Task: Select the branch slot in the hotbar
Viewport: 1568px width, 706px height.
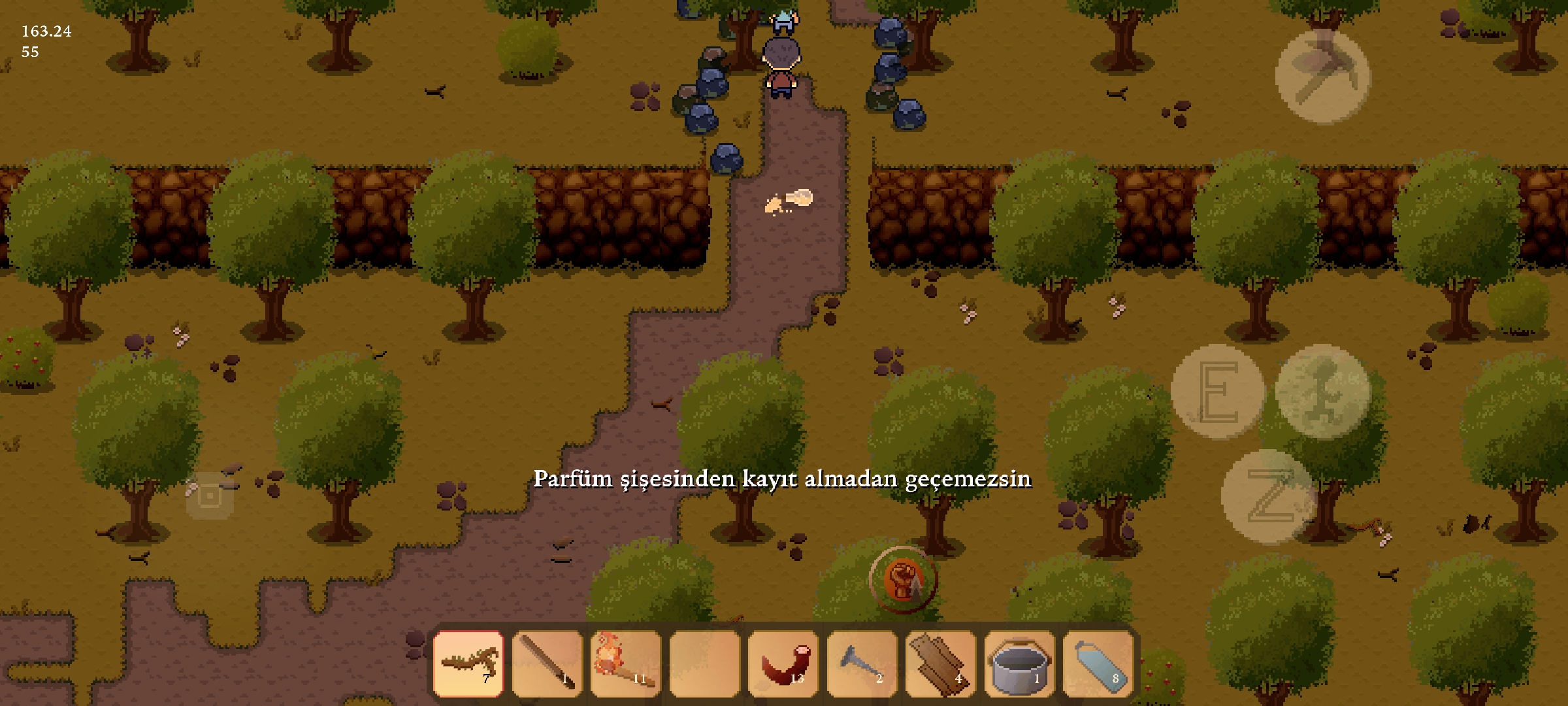Action: pyautogui.click(x=468, y=664)
